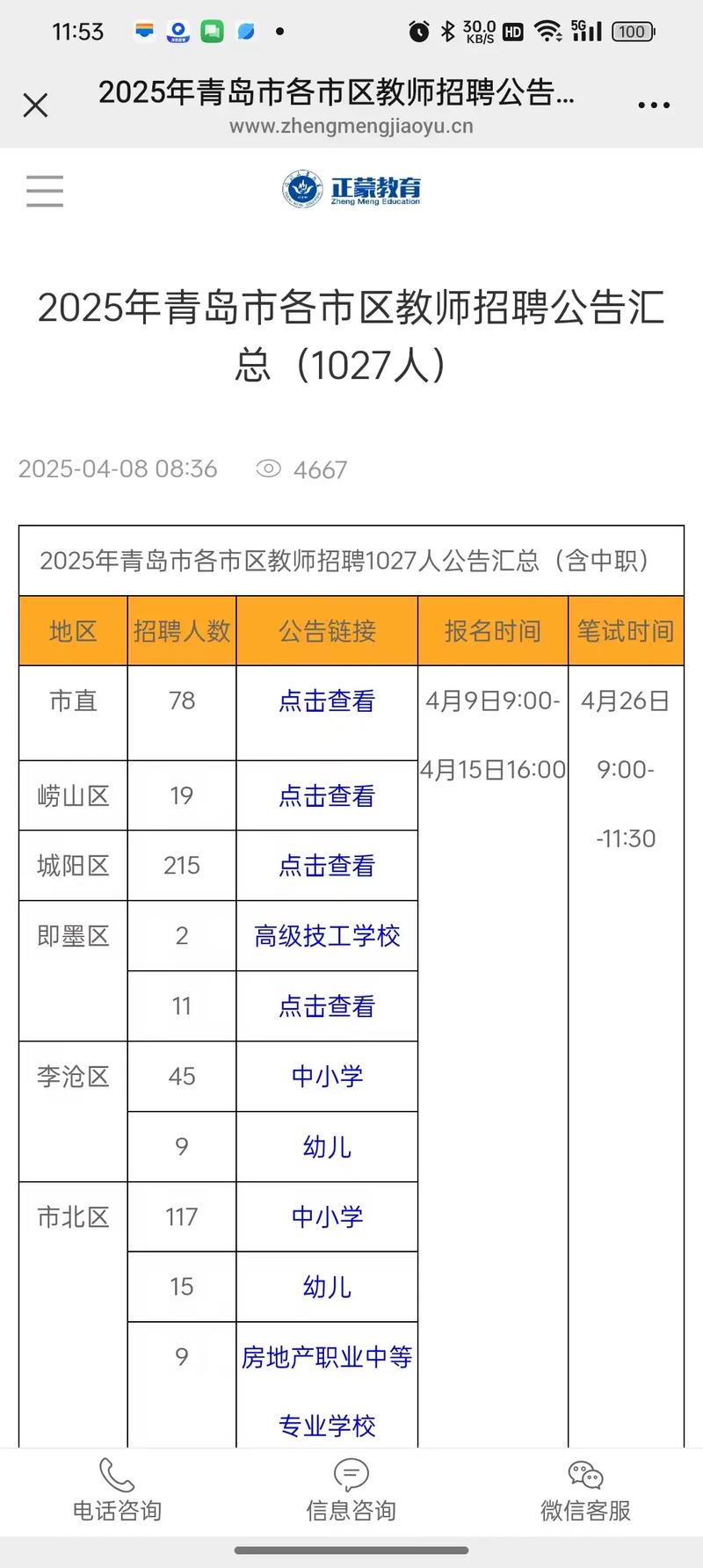Tap the 点击查看 link below 高级技工学校
The width and height of the screenshot is (703, 1568).
tap(326, 1005)
